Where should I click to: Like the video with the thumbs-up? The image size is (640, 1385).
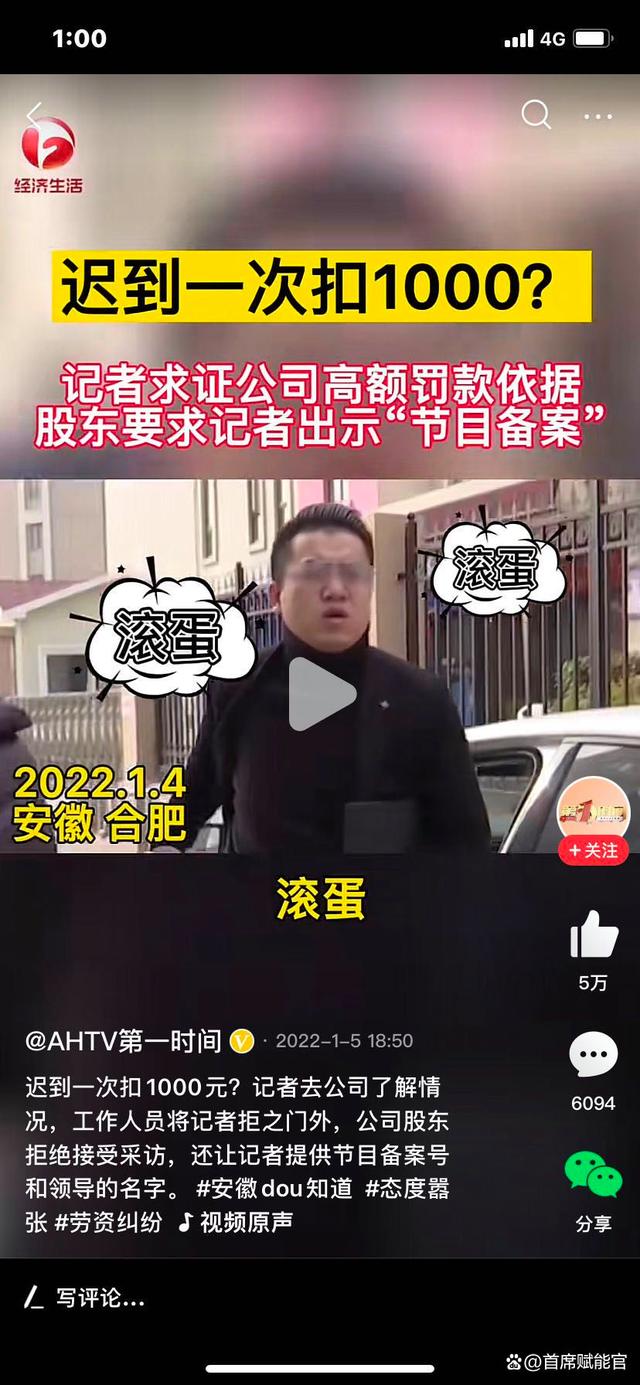593,937
